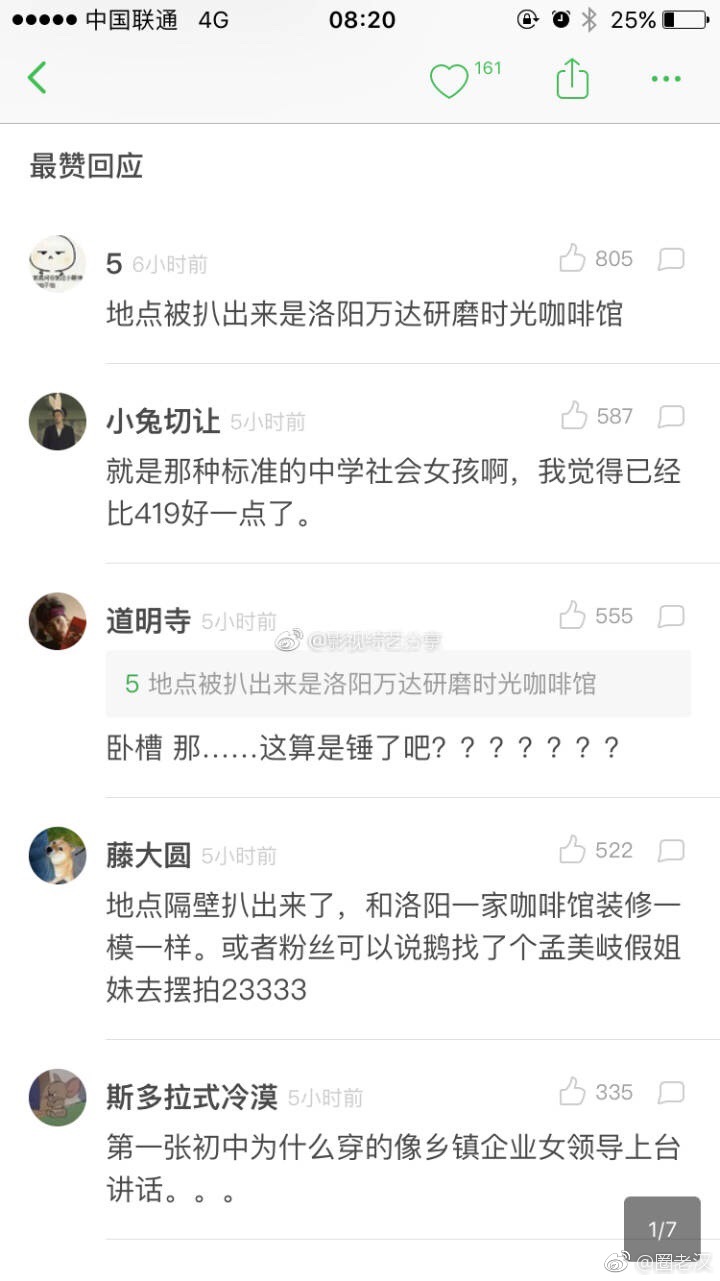
Task: Tap username 斯多拉式冷漠
Action: pos(190,1096)
